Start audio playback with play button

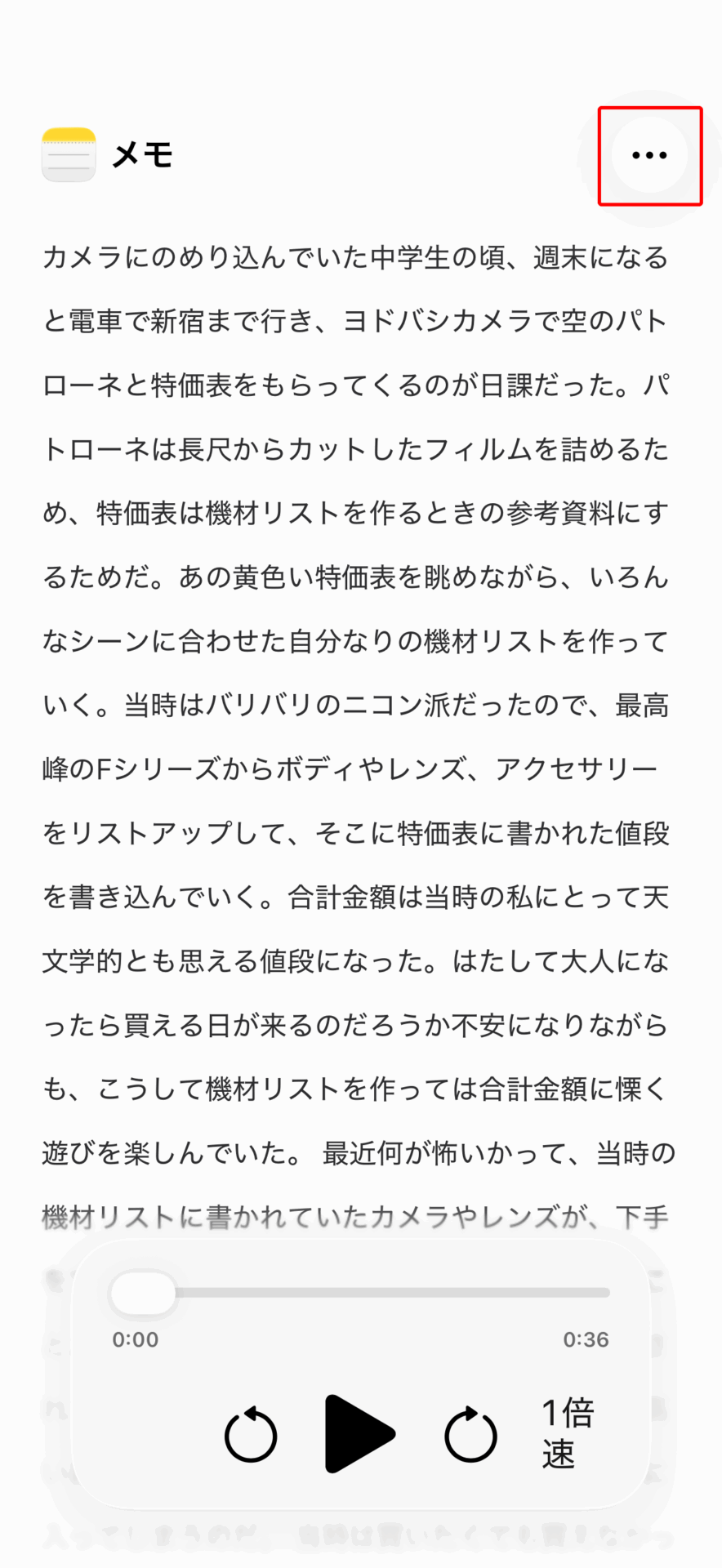[360, 1433]
